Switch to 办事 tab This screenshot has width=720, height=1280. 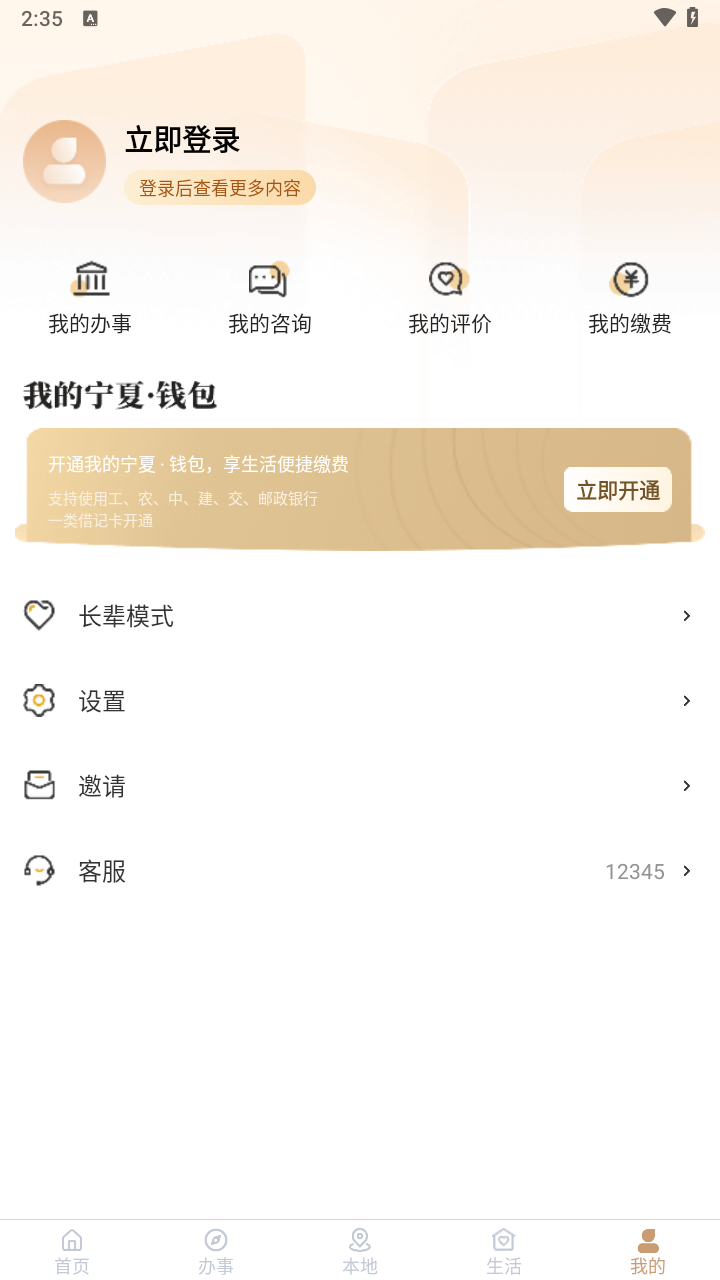216,1251
